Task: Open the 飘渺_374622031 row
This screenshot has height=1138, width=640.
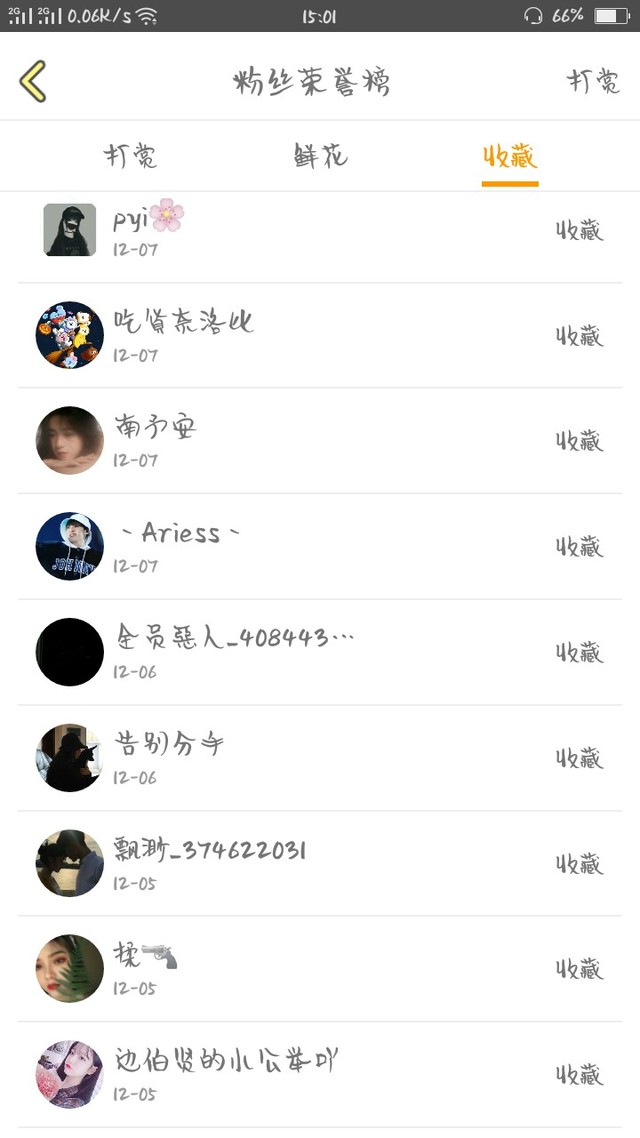Action: click(320, 864)
